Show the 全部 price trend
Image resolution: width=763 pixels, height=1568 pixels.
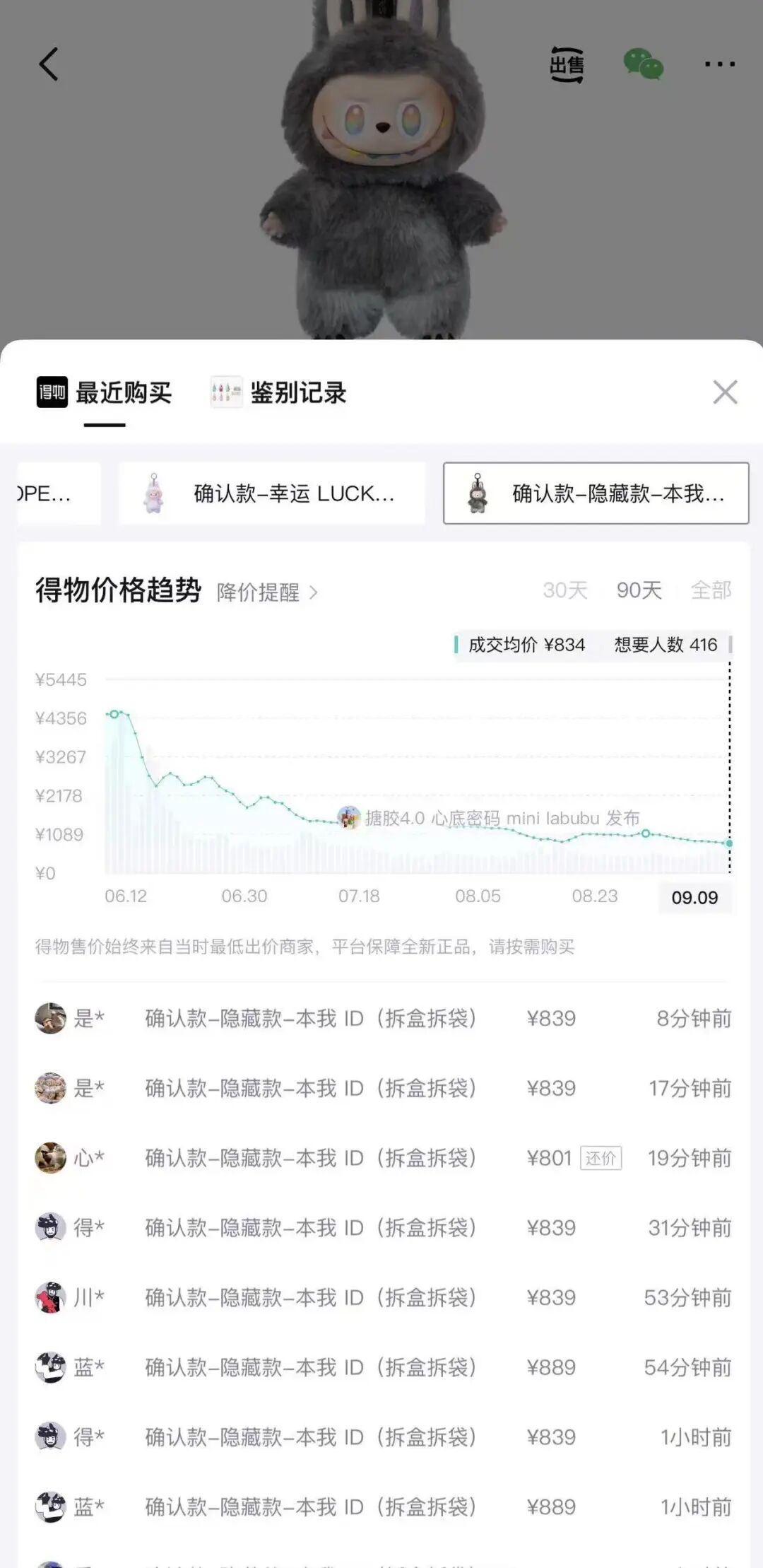tap(711, 590)
